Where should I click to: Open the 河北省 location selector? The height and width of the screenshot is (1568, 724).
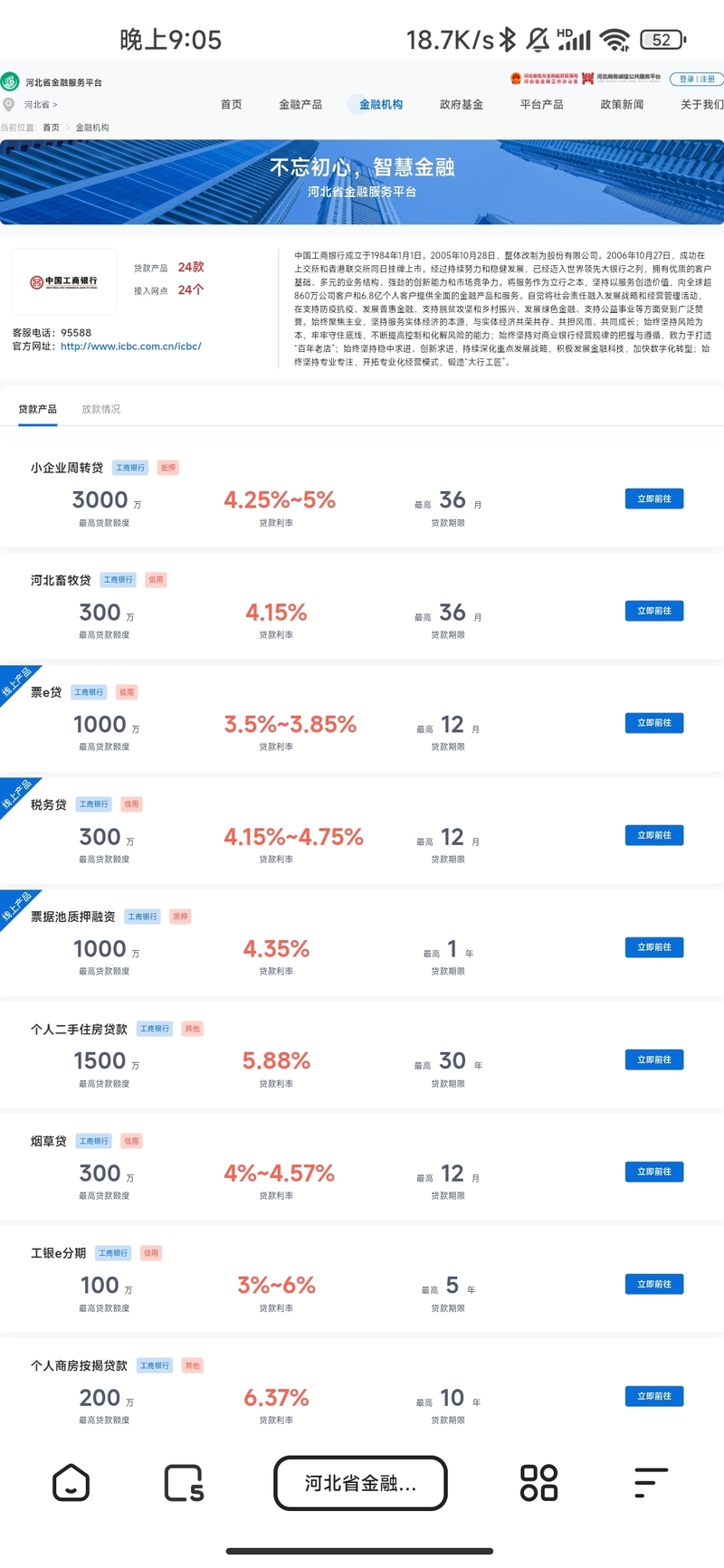click(40, 105)
